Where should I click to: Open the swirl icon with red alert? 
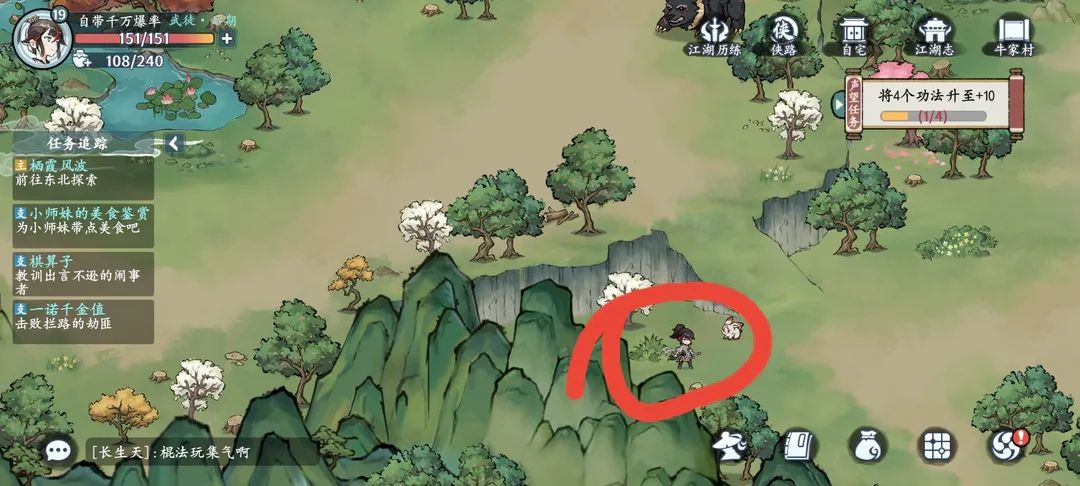click(x=1005, y=446)
